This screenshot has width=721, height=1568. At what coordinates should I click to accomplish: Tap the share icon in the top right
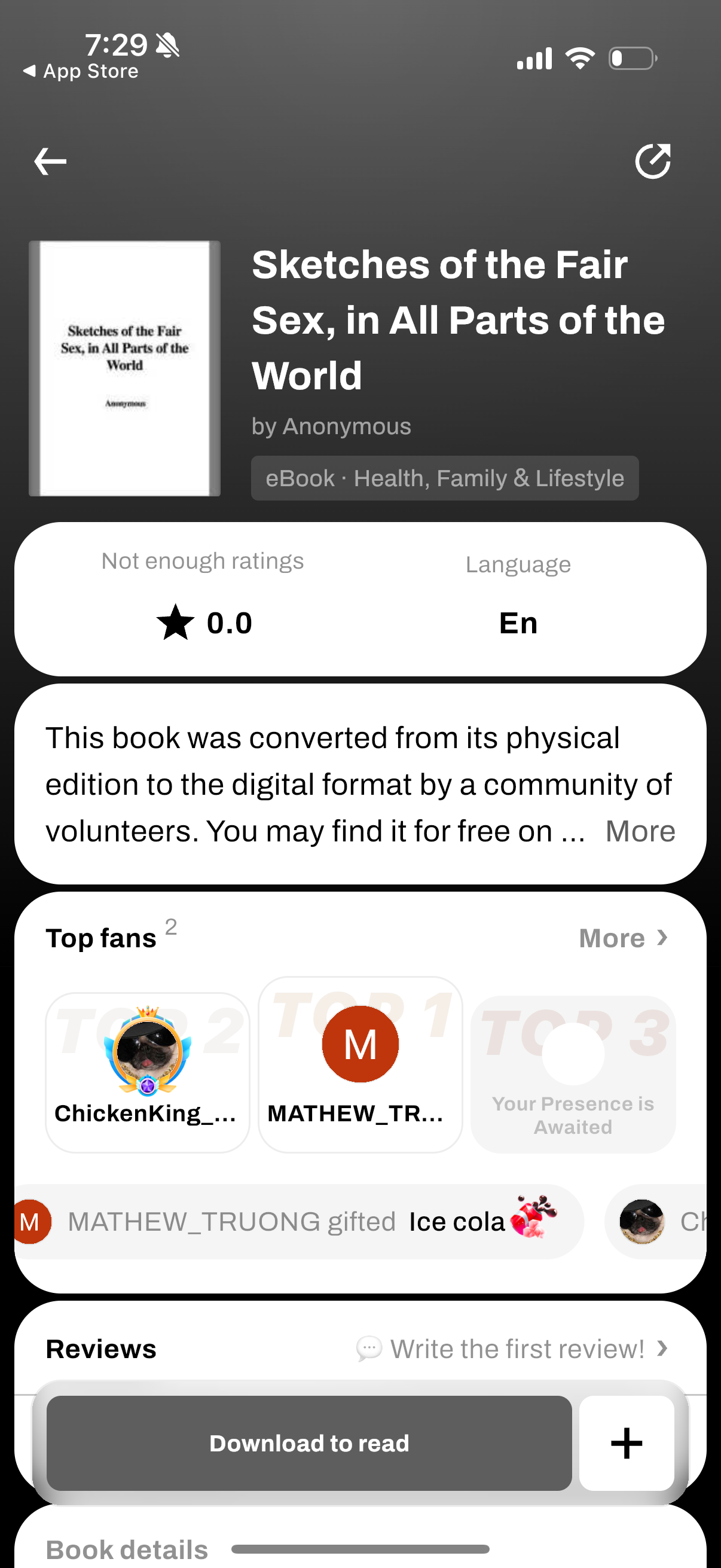click(653, 161)
